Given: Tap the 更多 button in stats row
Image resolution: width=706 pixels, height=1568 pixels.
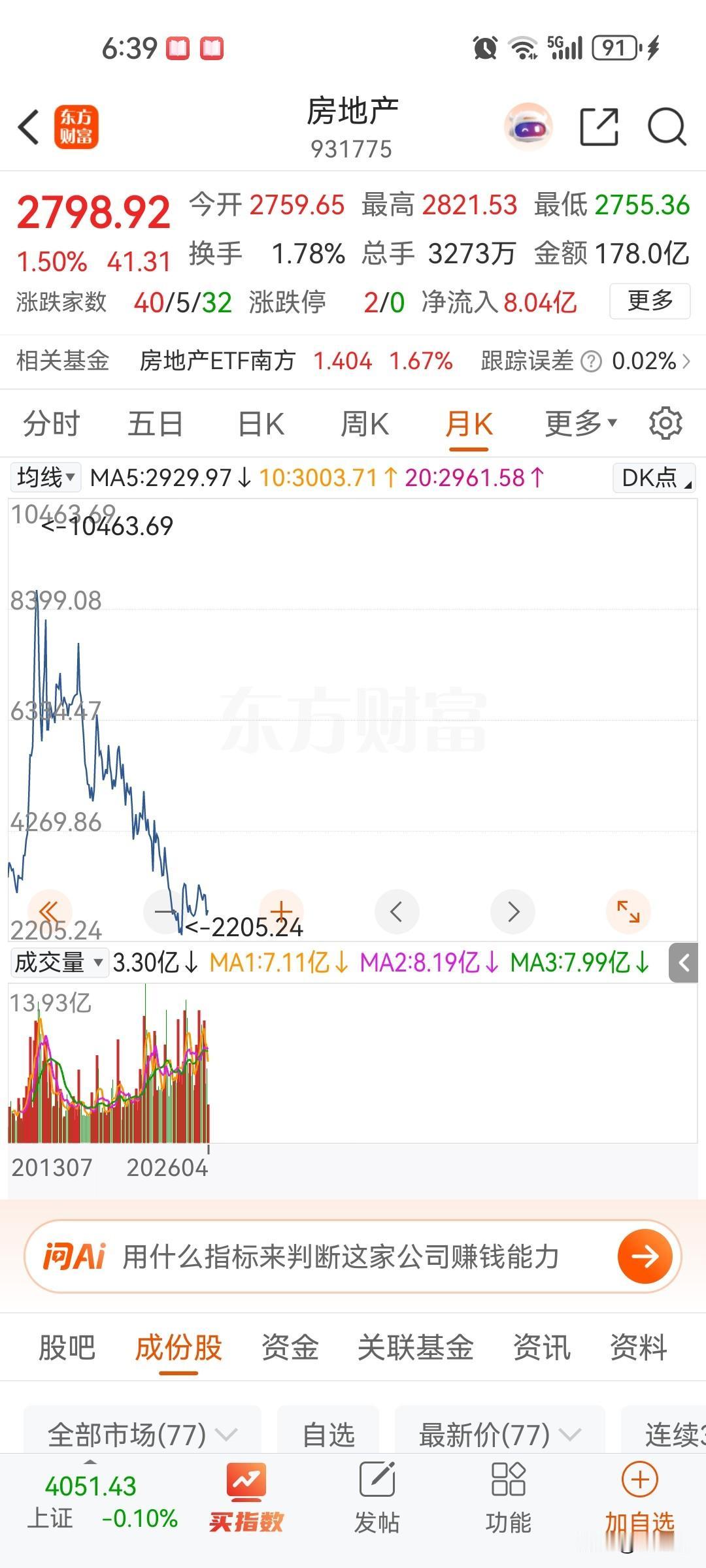Looking at the screenshot, I should point(649,301).
